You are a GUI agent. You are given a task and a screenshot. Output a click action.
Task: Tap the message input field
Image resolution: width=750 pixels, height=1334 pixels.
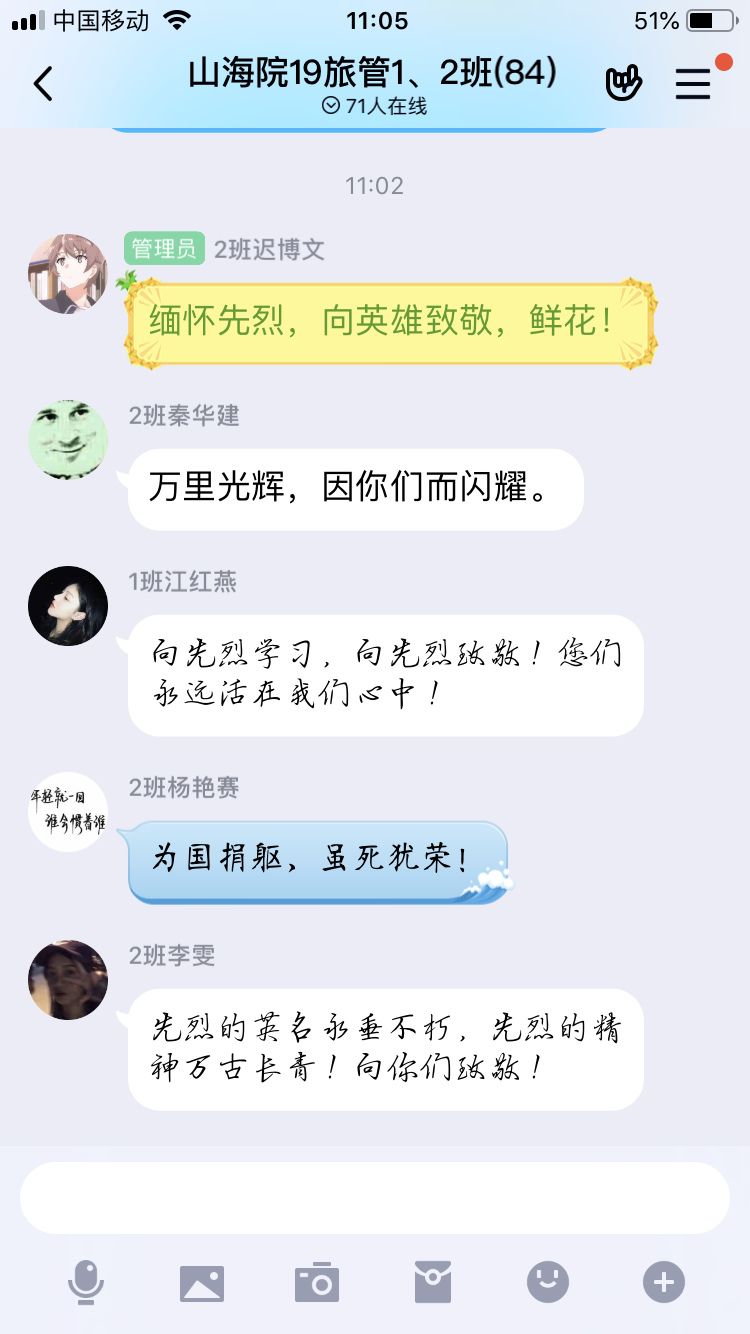pyautogui.click(x=374, y=1198)
